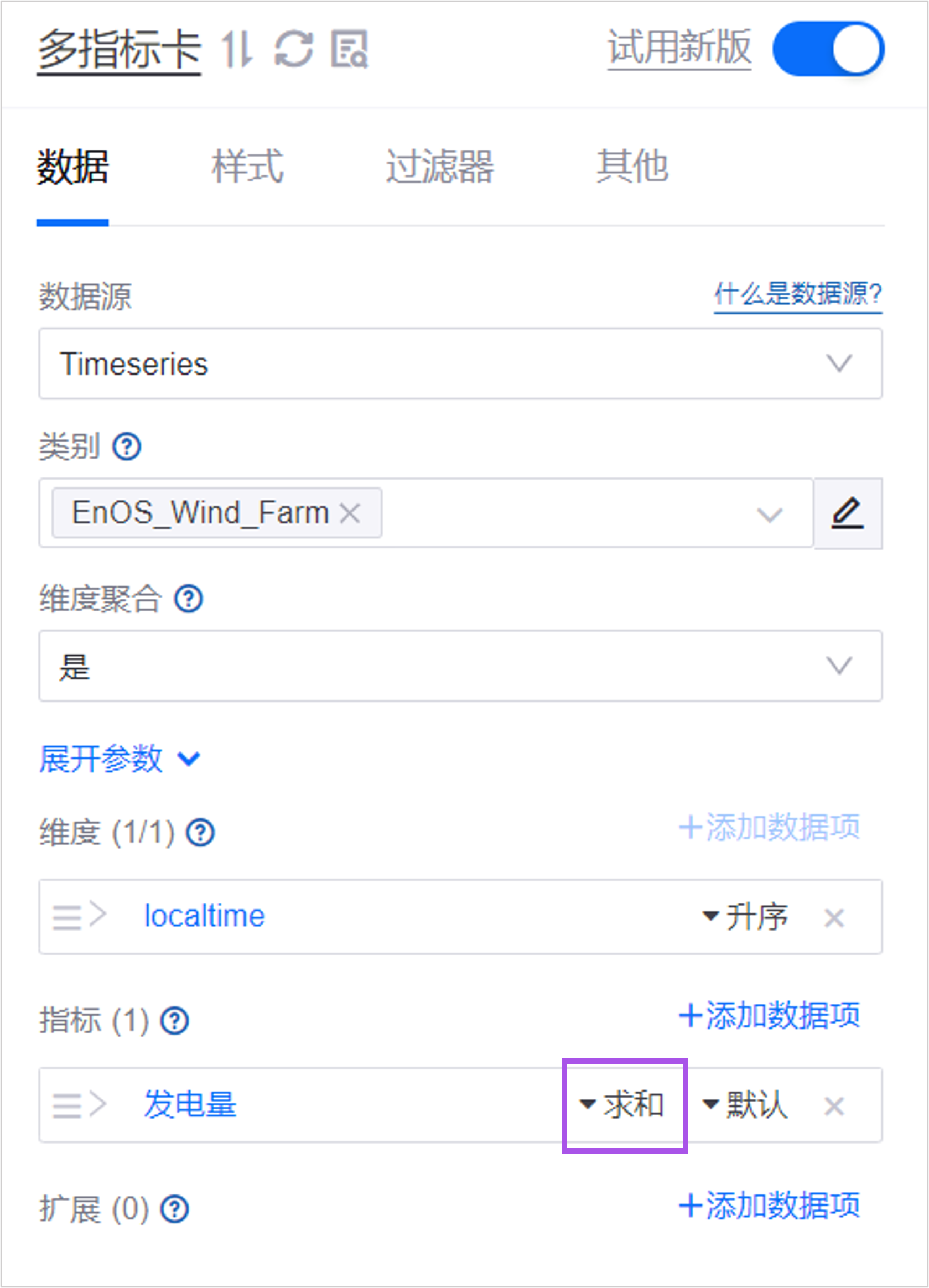Add a data item to 扩展
The height and width of the screenshot is (1288, 929).
pos(770,1205)
